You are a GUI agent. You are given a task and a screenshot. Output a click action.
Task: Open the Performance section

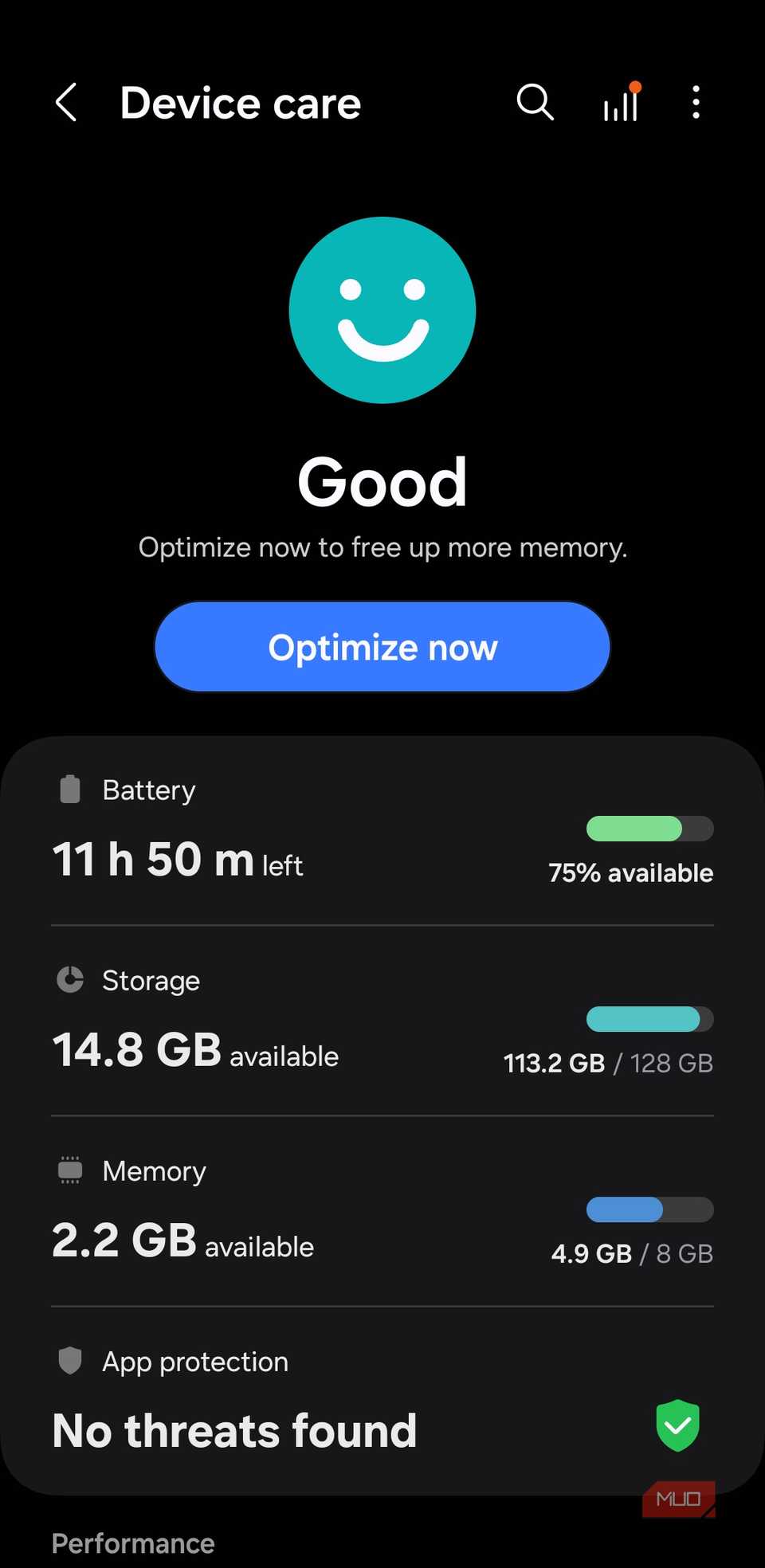coord(132,1543)
